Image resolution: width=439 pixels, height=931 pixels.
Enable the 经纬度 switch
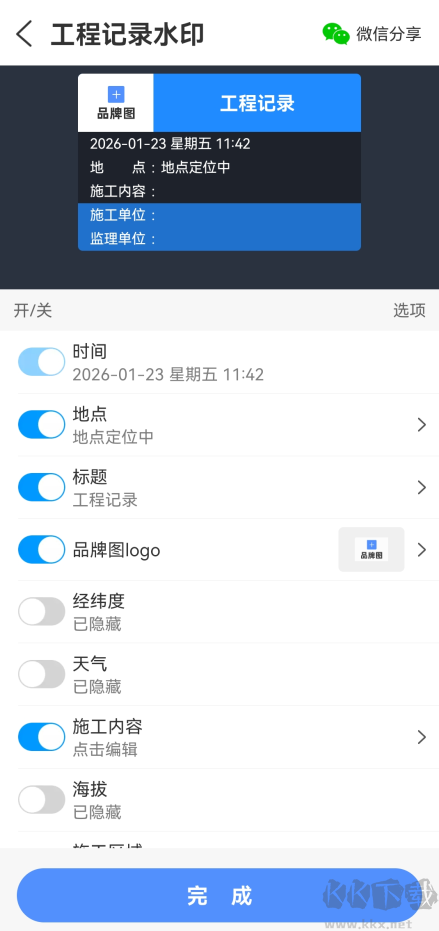pos(42,612)
